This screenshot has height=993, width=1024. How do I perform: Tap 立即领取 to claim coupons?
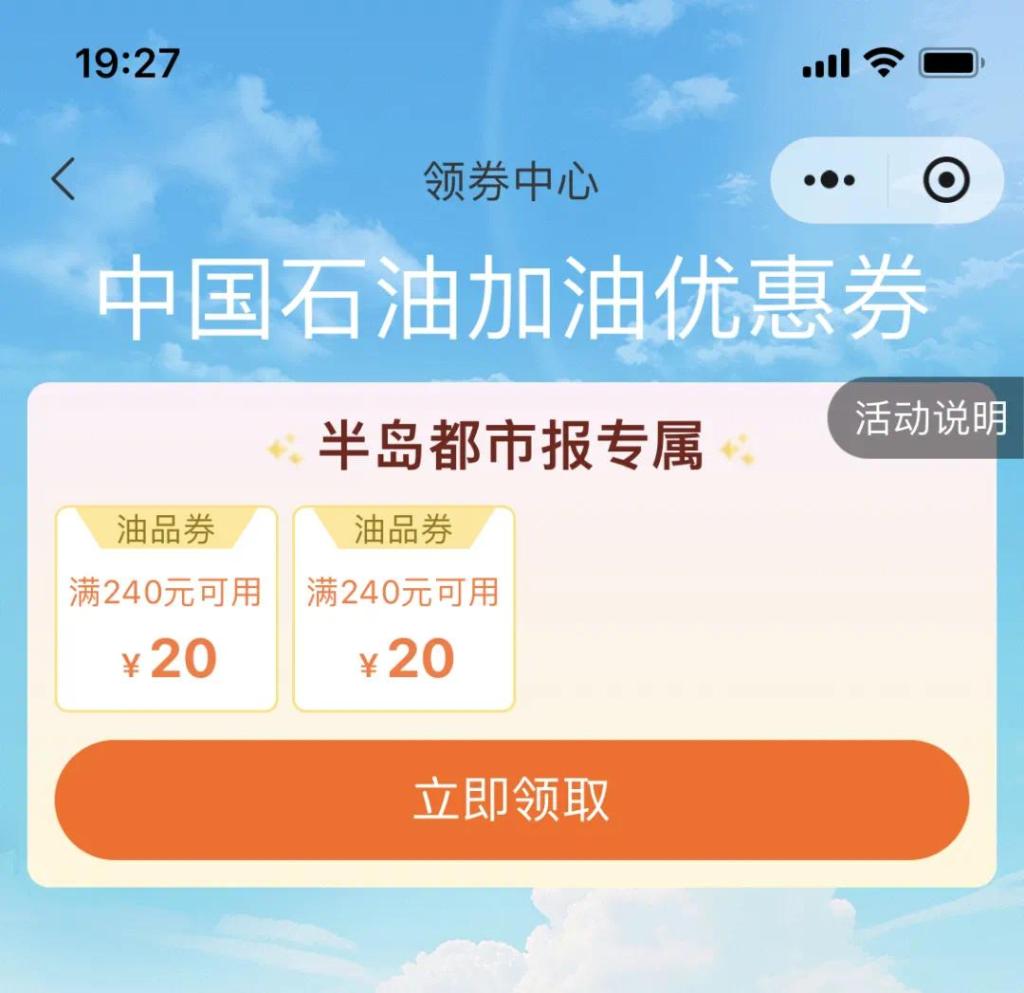511,799
